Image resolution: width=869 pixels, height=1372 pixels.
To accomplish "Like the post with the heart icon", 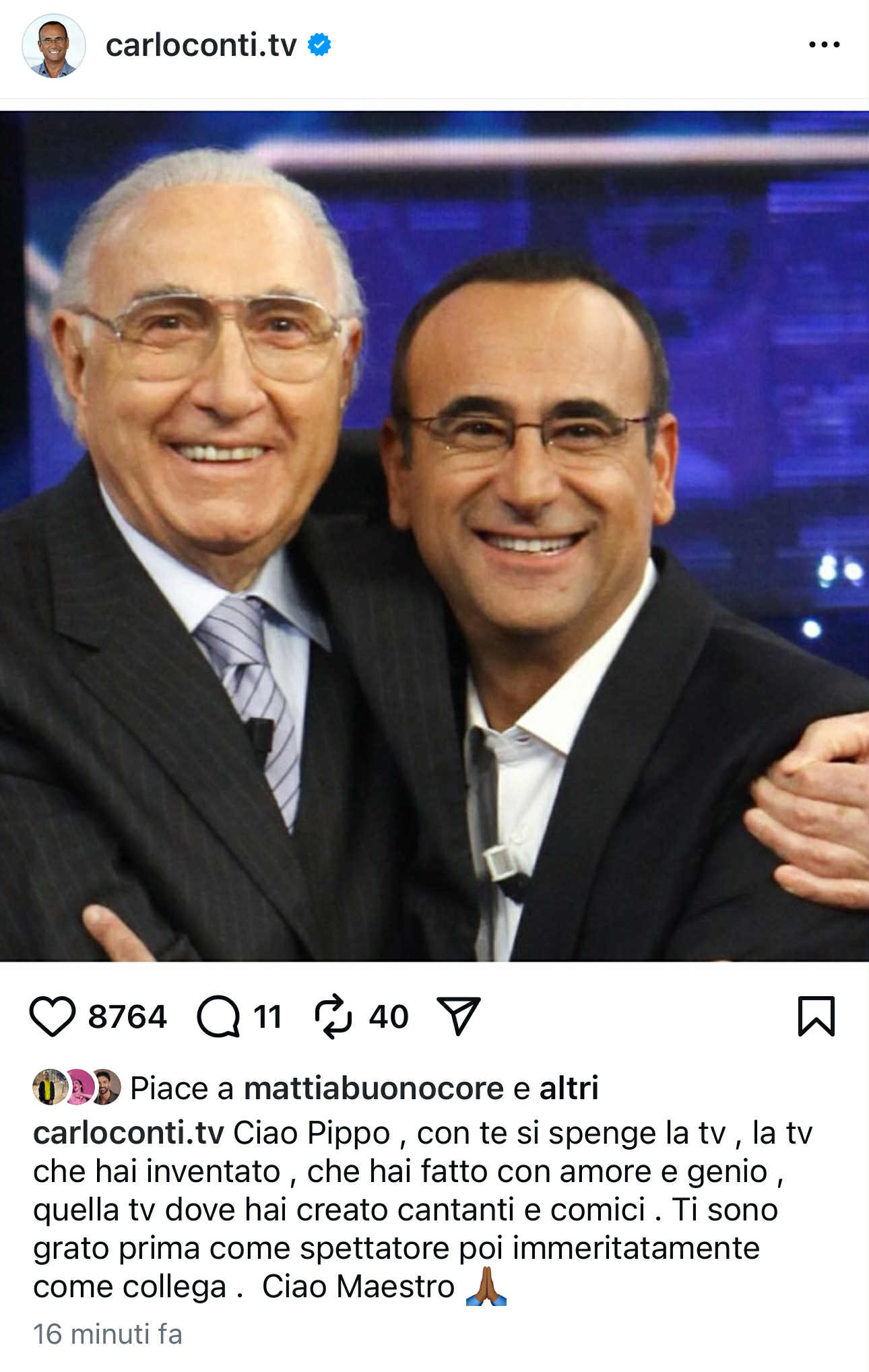I will pos(52,1016).
